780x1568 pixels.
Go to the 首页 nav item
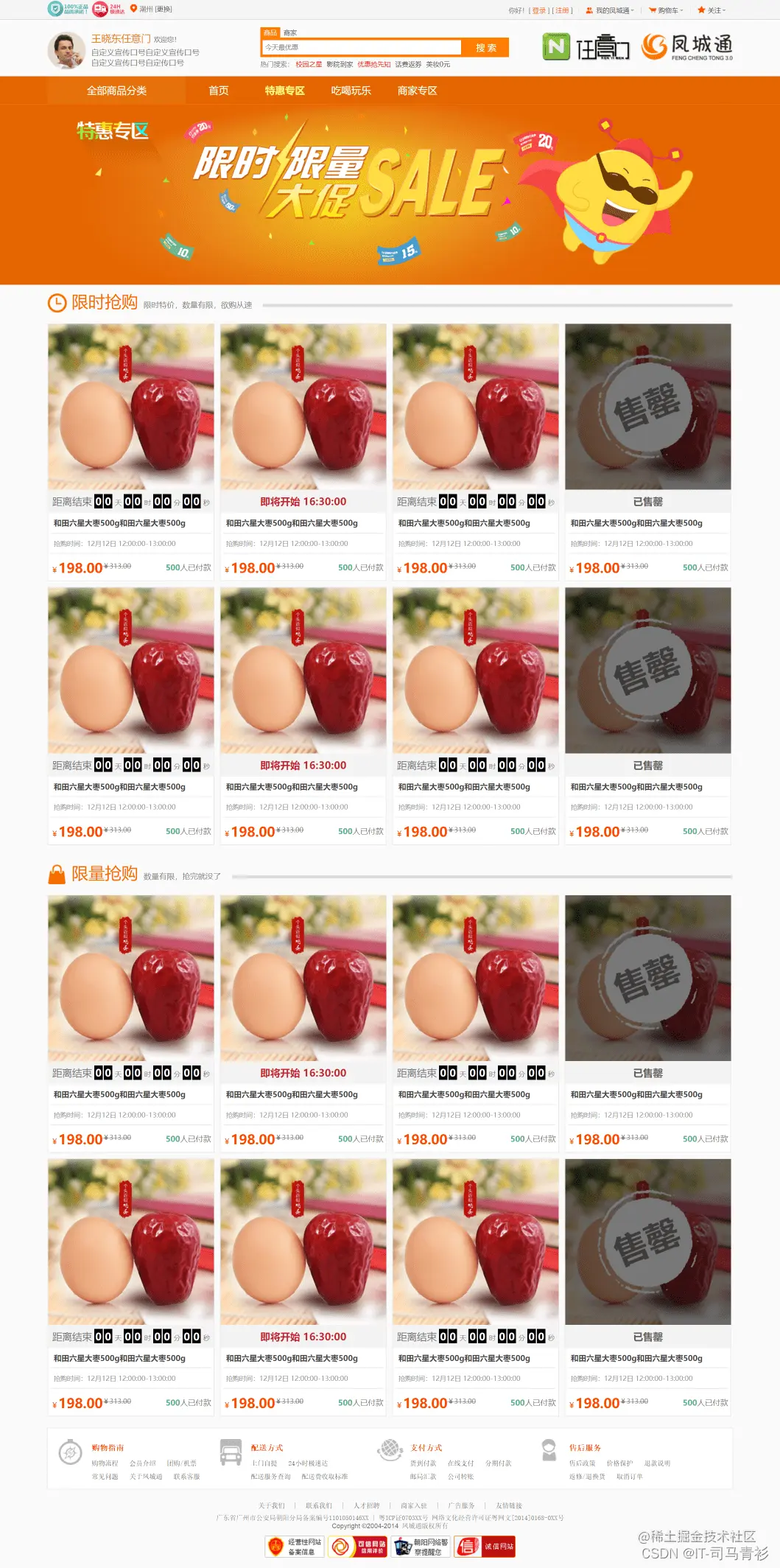(219, 91)
